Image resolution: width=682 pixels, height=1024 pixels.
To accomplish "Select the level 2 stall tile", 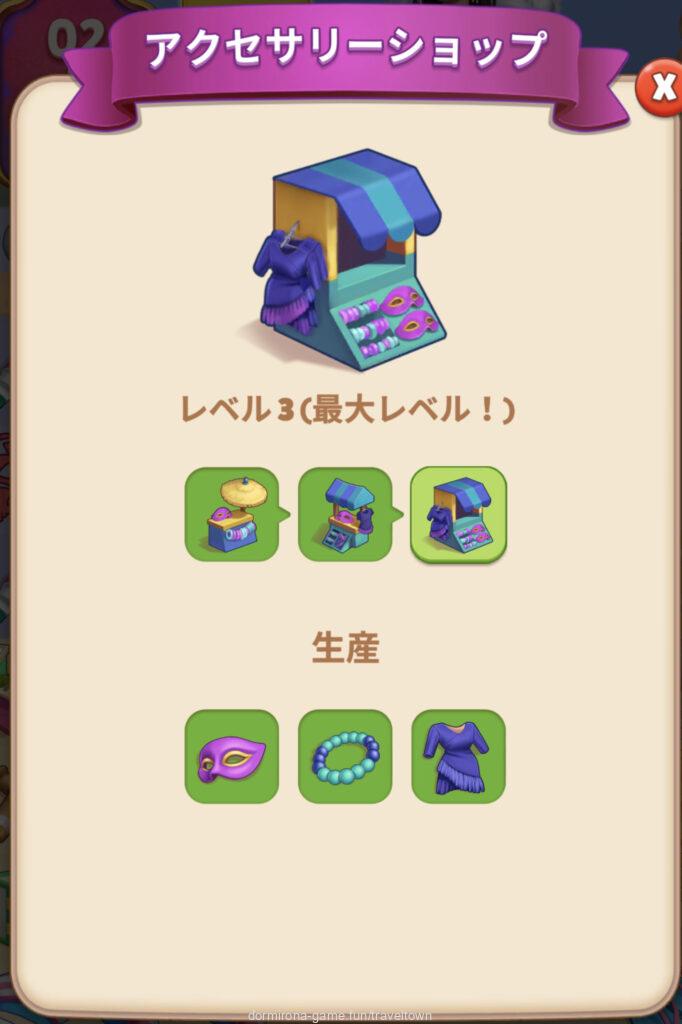I will pos(345,514).
